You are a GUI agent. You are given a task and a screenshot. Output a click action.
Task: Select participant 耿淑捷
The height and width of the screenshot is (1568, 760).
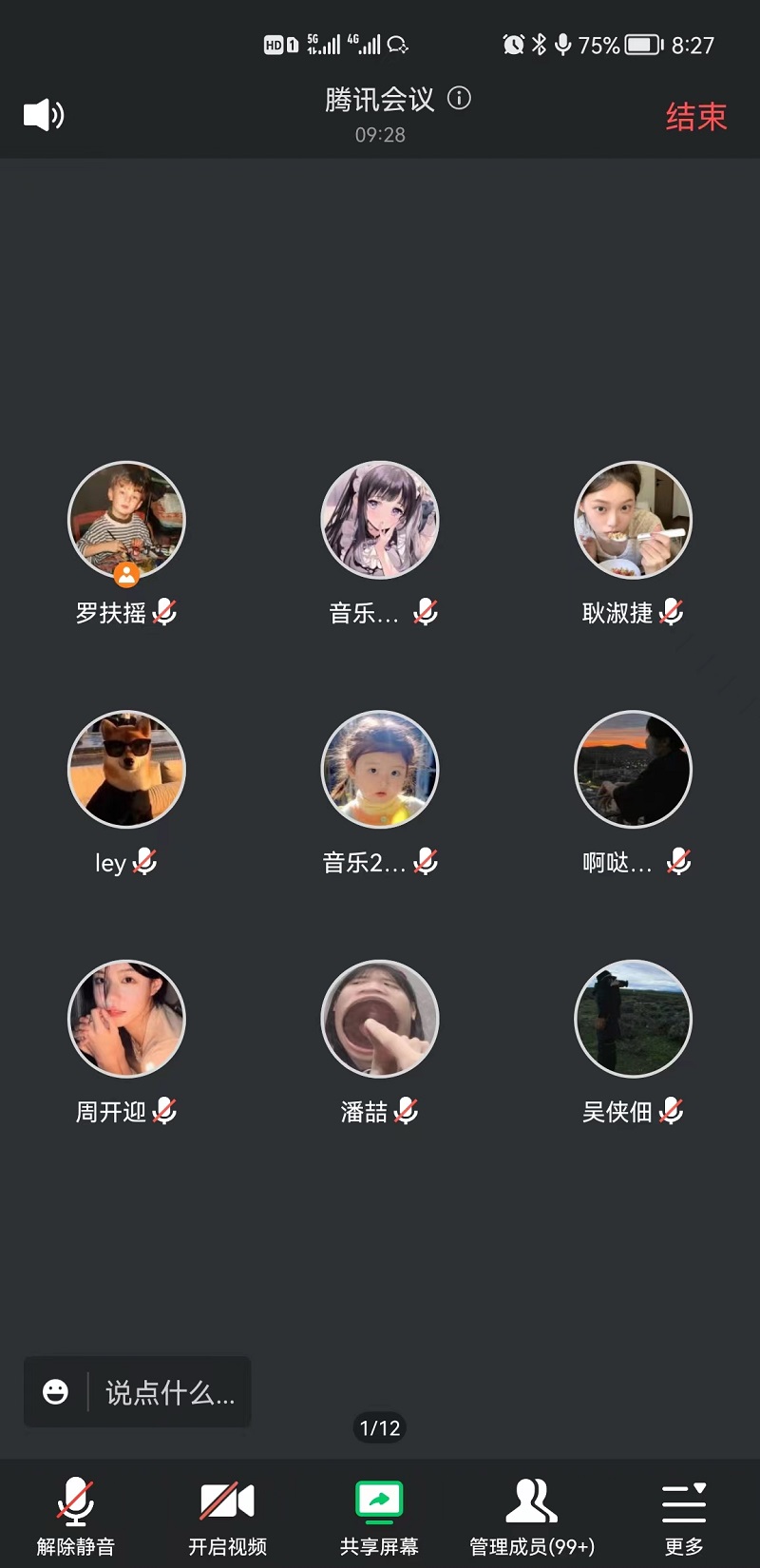coord(633,521)
